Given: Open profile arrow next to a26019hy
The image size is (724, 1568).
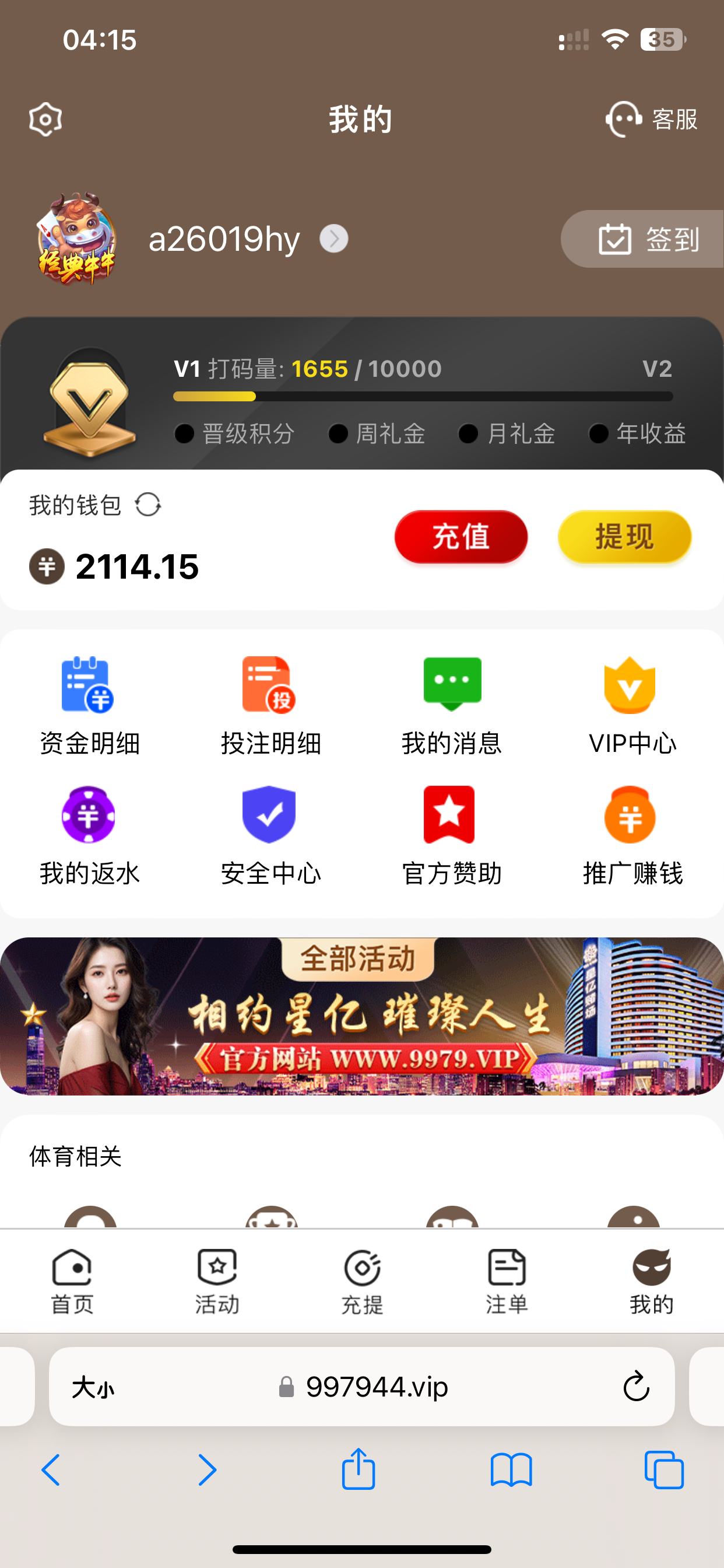Looking at the screenshot, I should [x=334, y=239].
